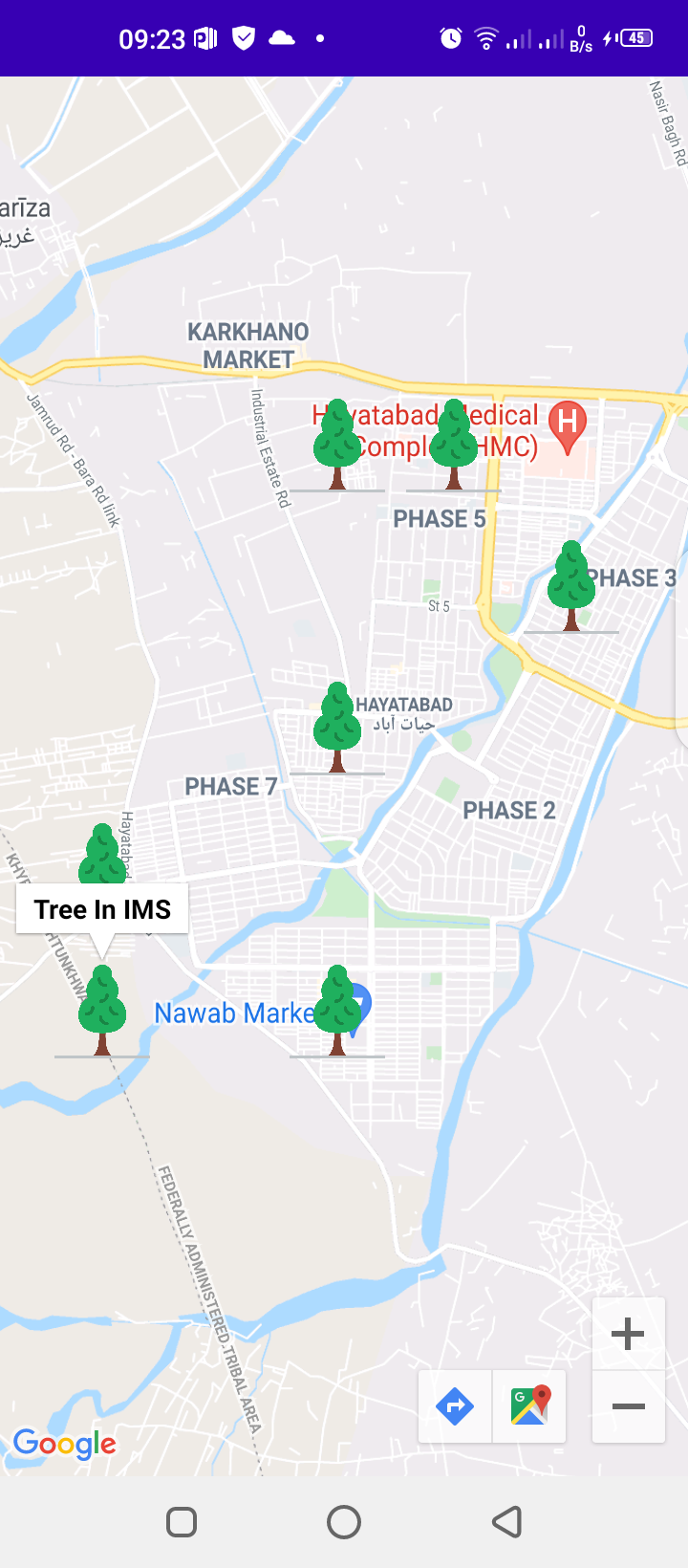Image resolution: width=688 pixels, height=1568 pixels.
Task: Zoom in using the plus control
Action: (x=628, y=1333)
